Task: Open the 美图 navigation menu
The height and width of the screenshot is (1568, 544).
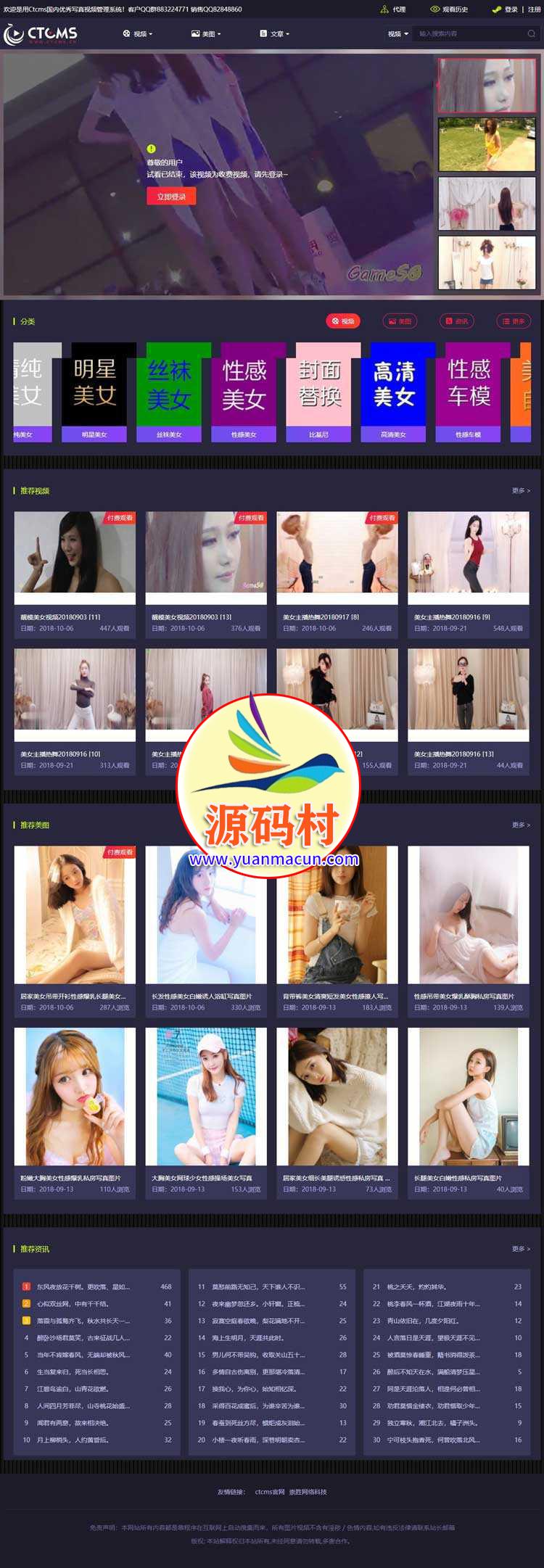Action: tap(206, 33)
